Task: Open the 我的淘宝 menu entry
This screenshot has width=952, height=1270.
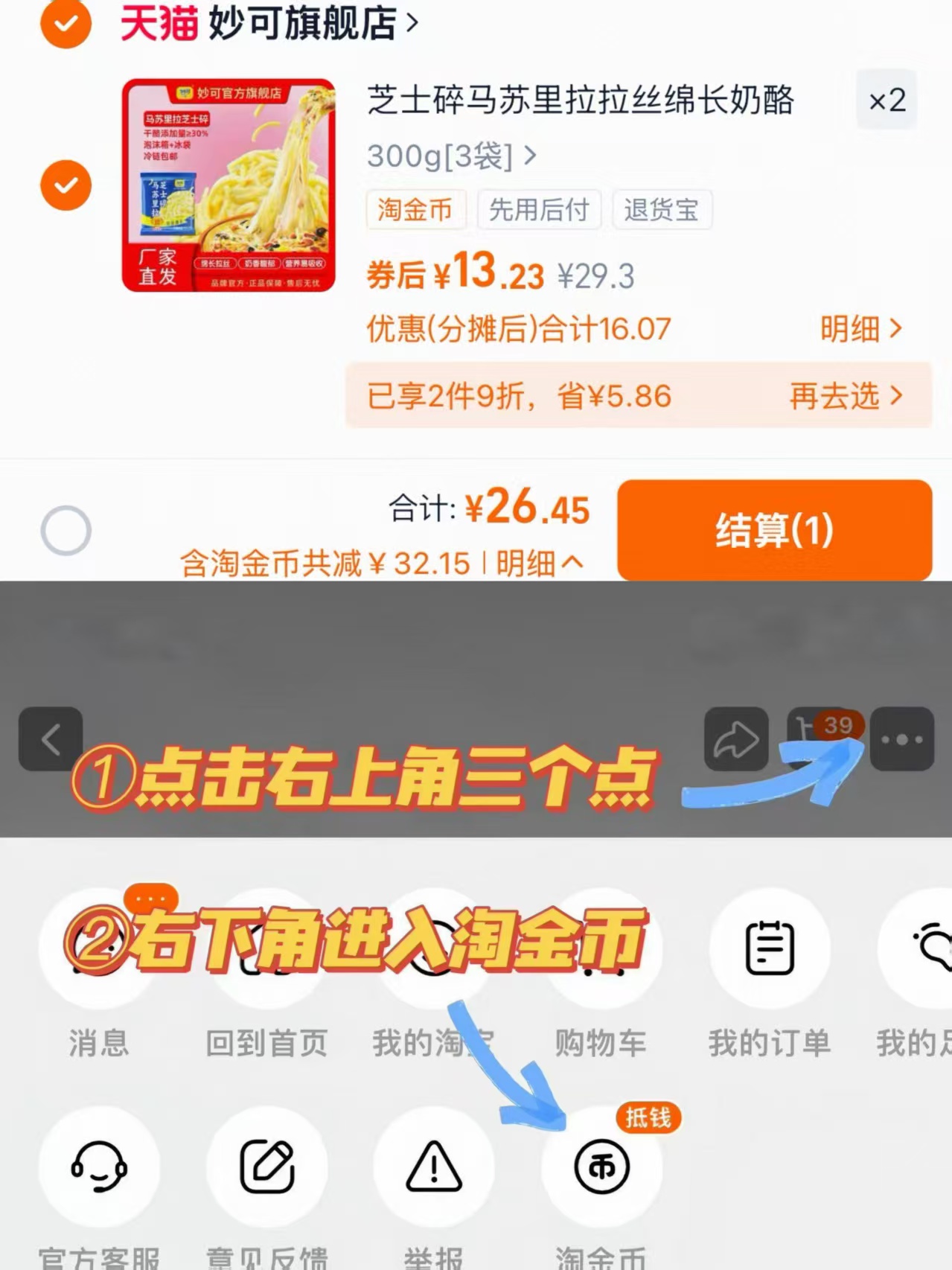Action: pos(434,946)
